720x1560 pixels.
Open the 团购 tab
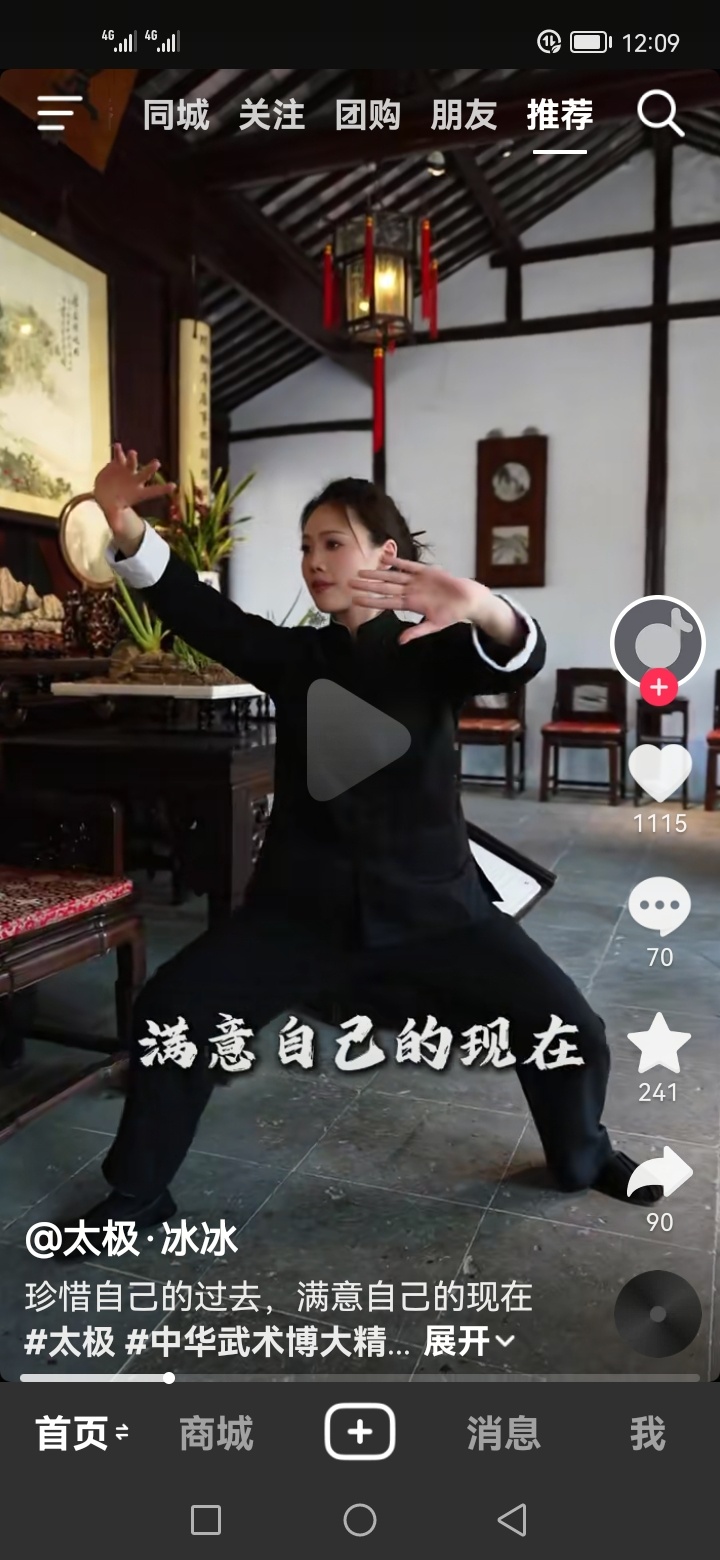[368, 115]
